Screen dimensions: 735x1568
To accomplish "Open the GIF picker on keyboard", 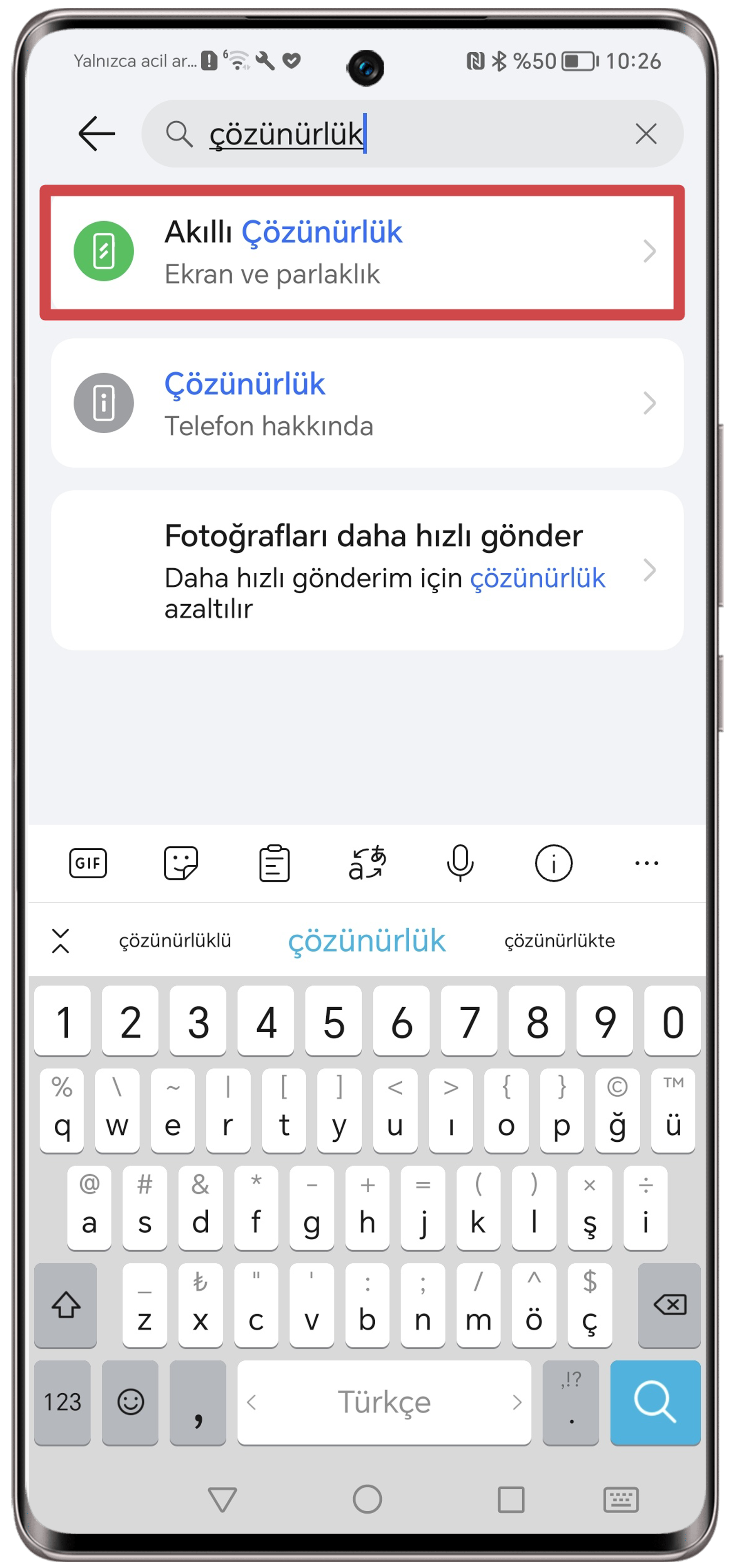I will (x=88, y=862).
